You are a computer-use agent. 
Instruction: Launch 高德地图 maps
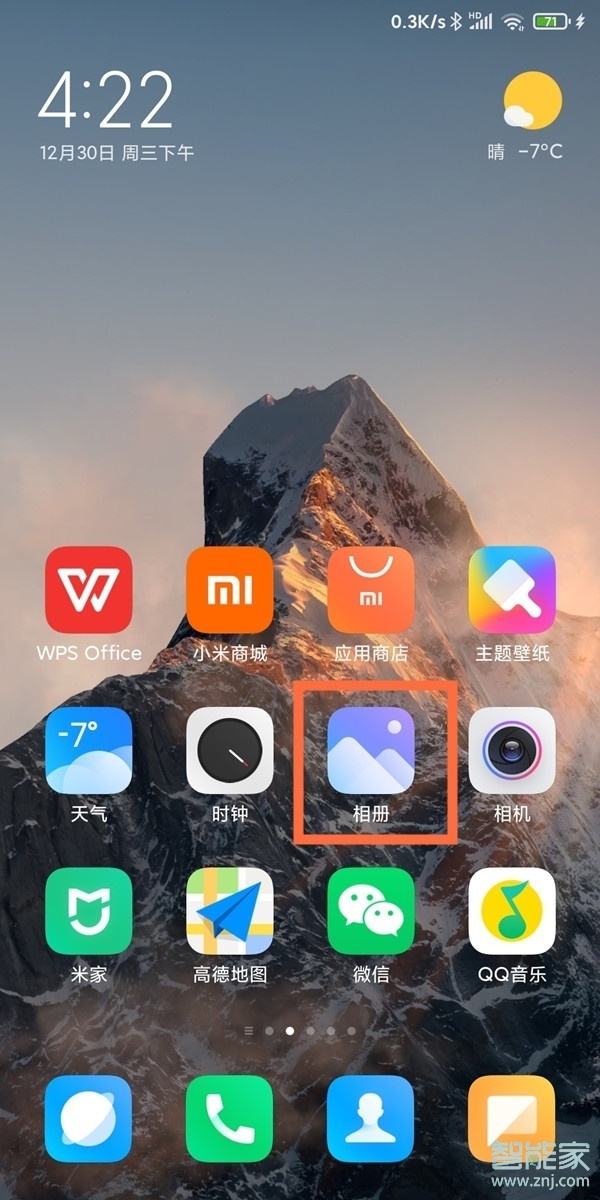coord(230,911)
